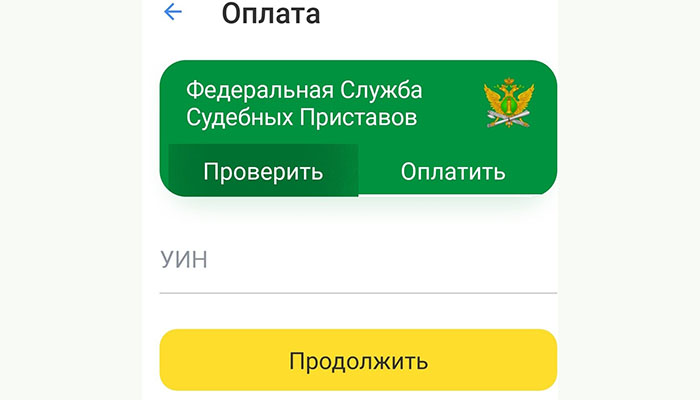
Task: Go back from the Оплата screen
Action: (x=173, y=13)
